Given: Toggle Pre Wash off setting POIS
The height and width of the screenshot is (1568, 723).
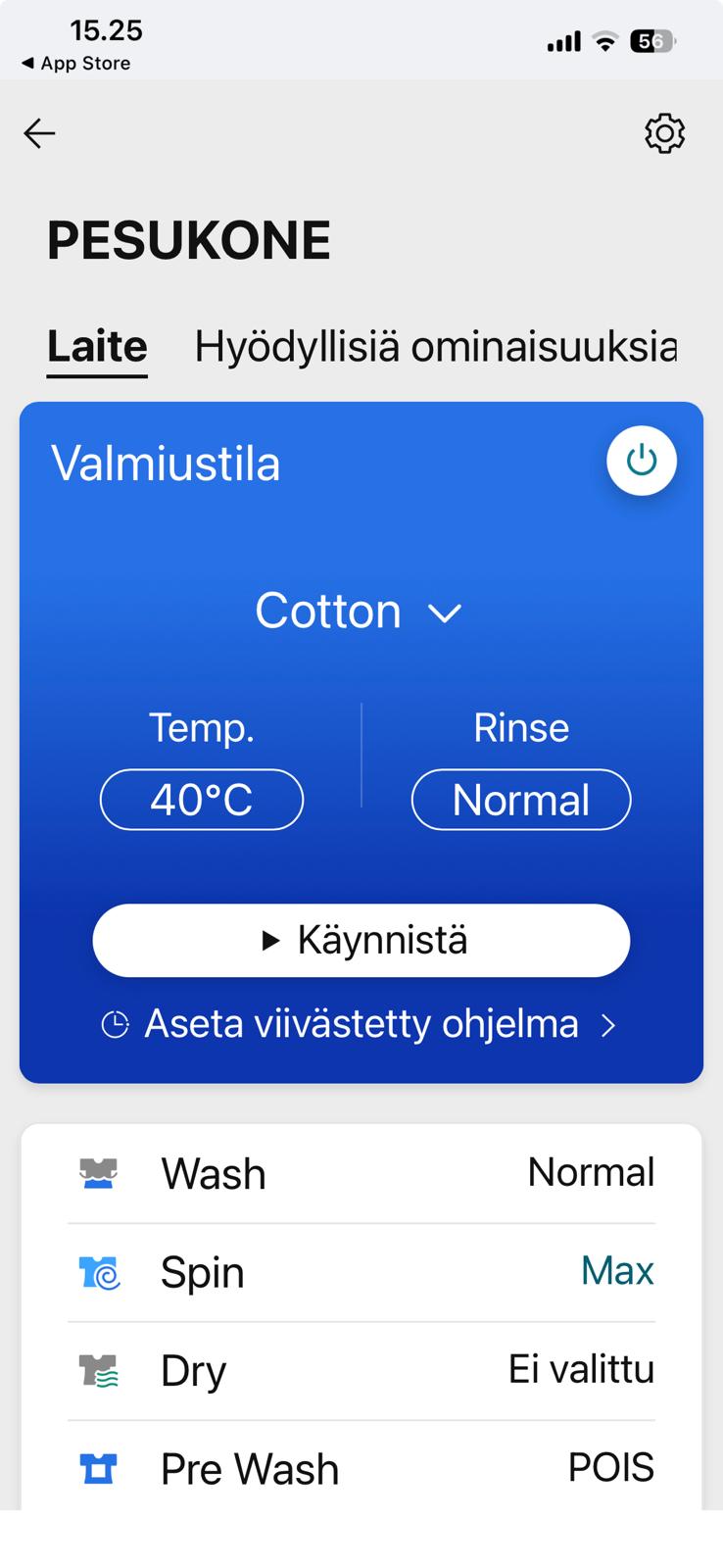Looking at the screenshot, I should click(x=610, y=1467).
